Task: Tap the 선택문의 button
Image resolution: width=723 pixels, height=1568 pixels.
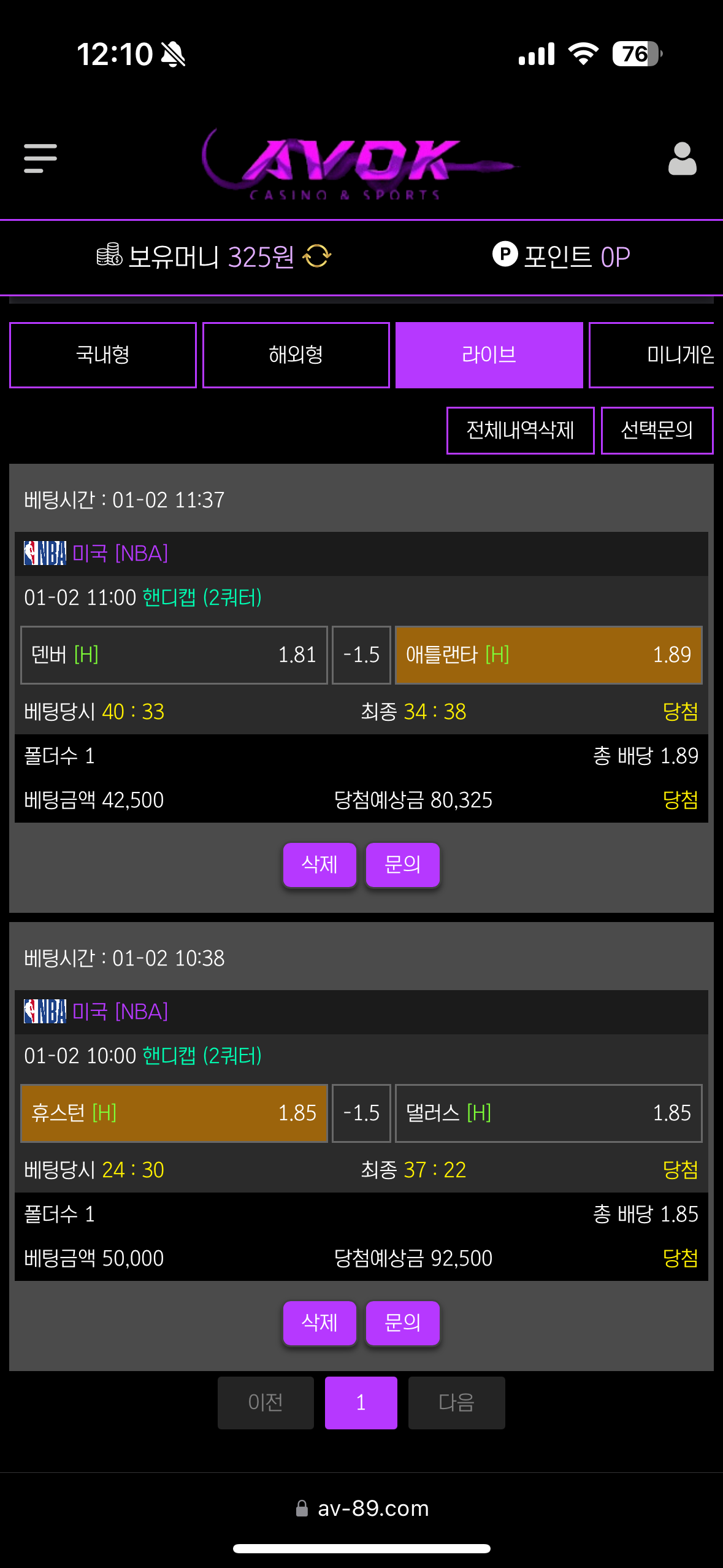Action: tap(656, 431)
